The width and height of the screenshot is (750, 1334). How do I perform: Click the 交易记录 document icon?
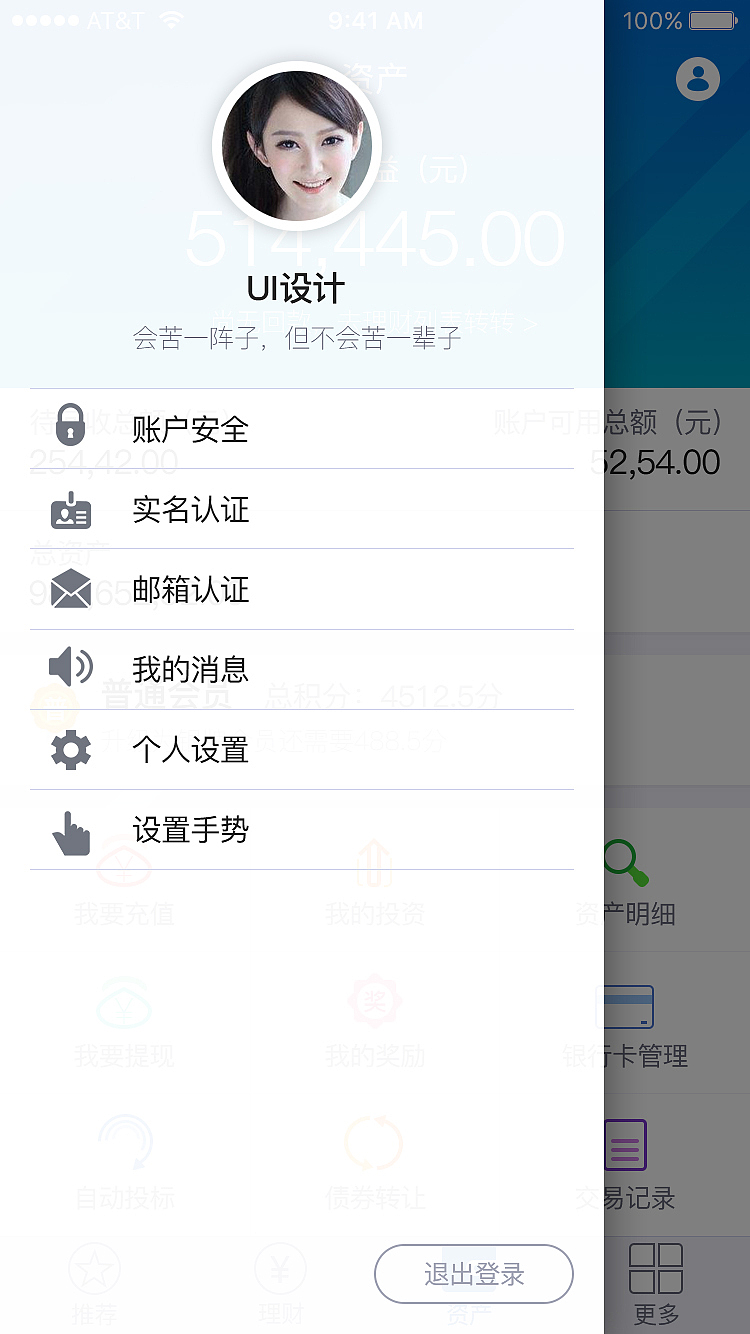coord(624,1145)
